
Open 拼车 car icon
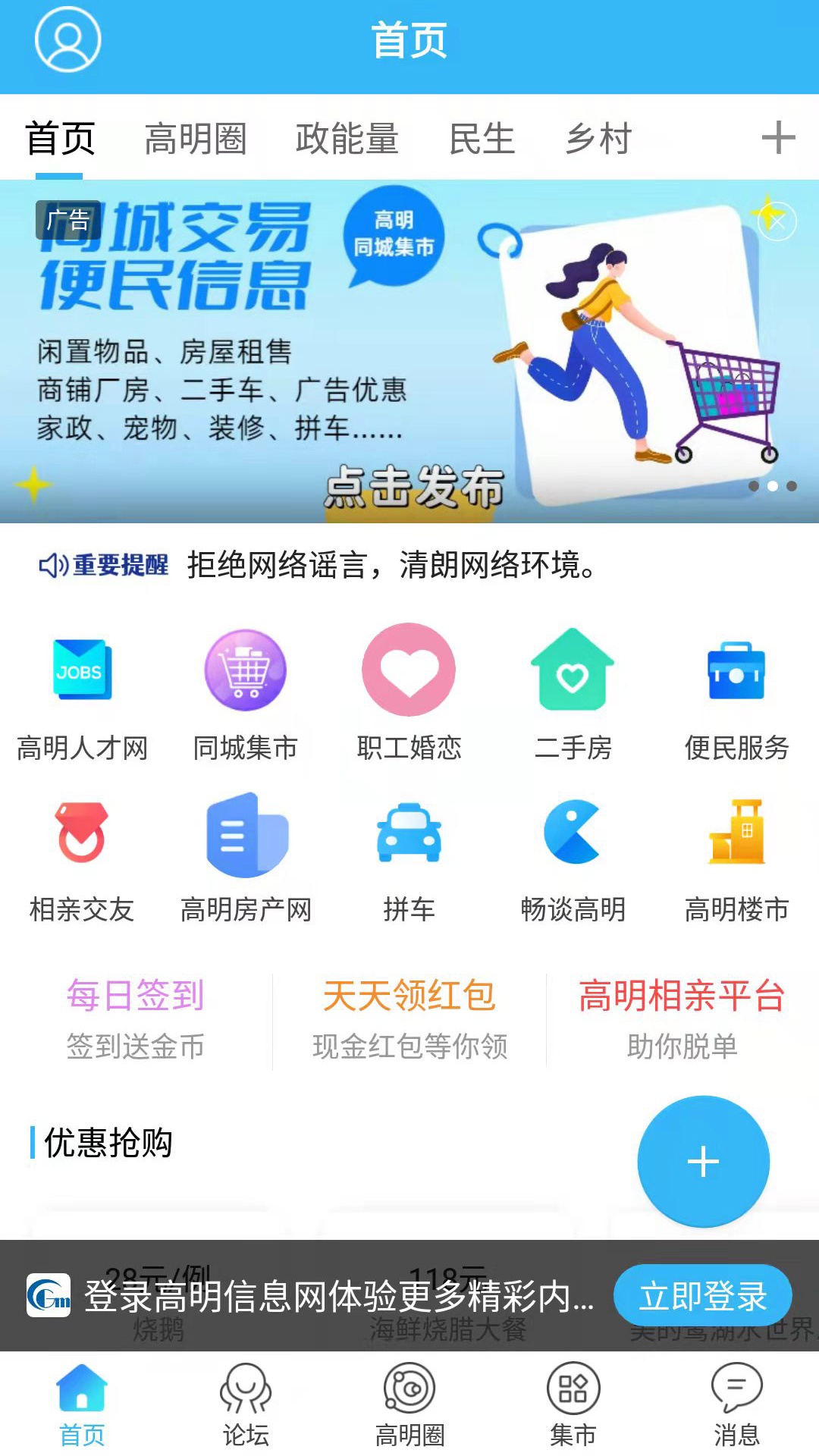coord(409,838)
